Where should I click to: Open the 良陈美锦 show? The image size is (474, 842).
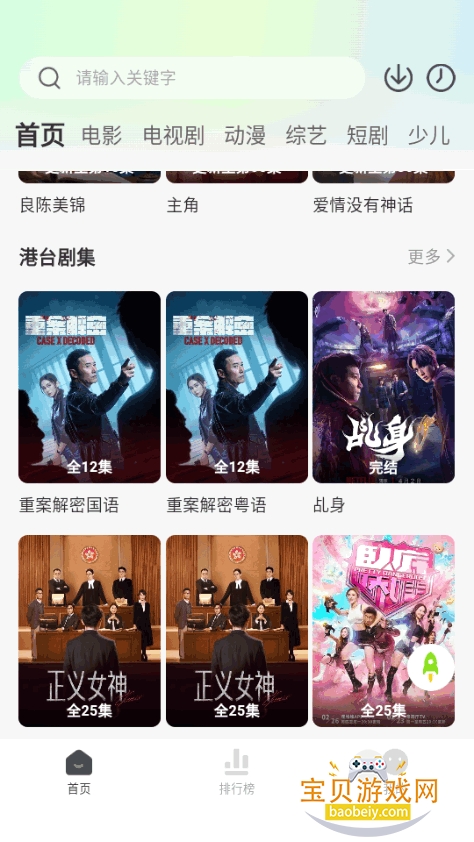pos(53,205)
